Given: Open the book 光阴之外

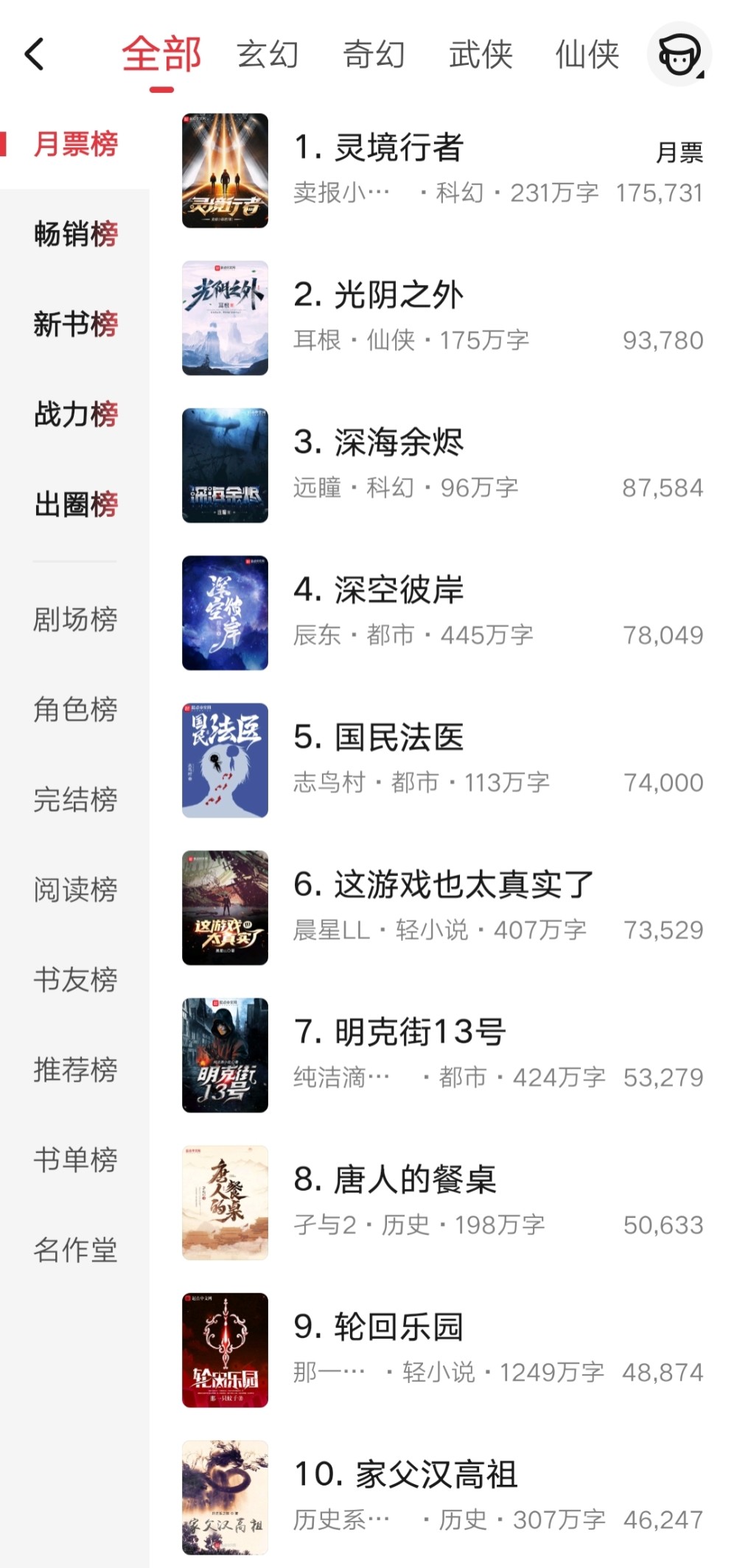Looking at the screenshot, I should pyautogui.click(x=442, y=318).
